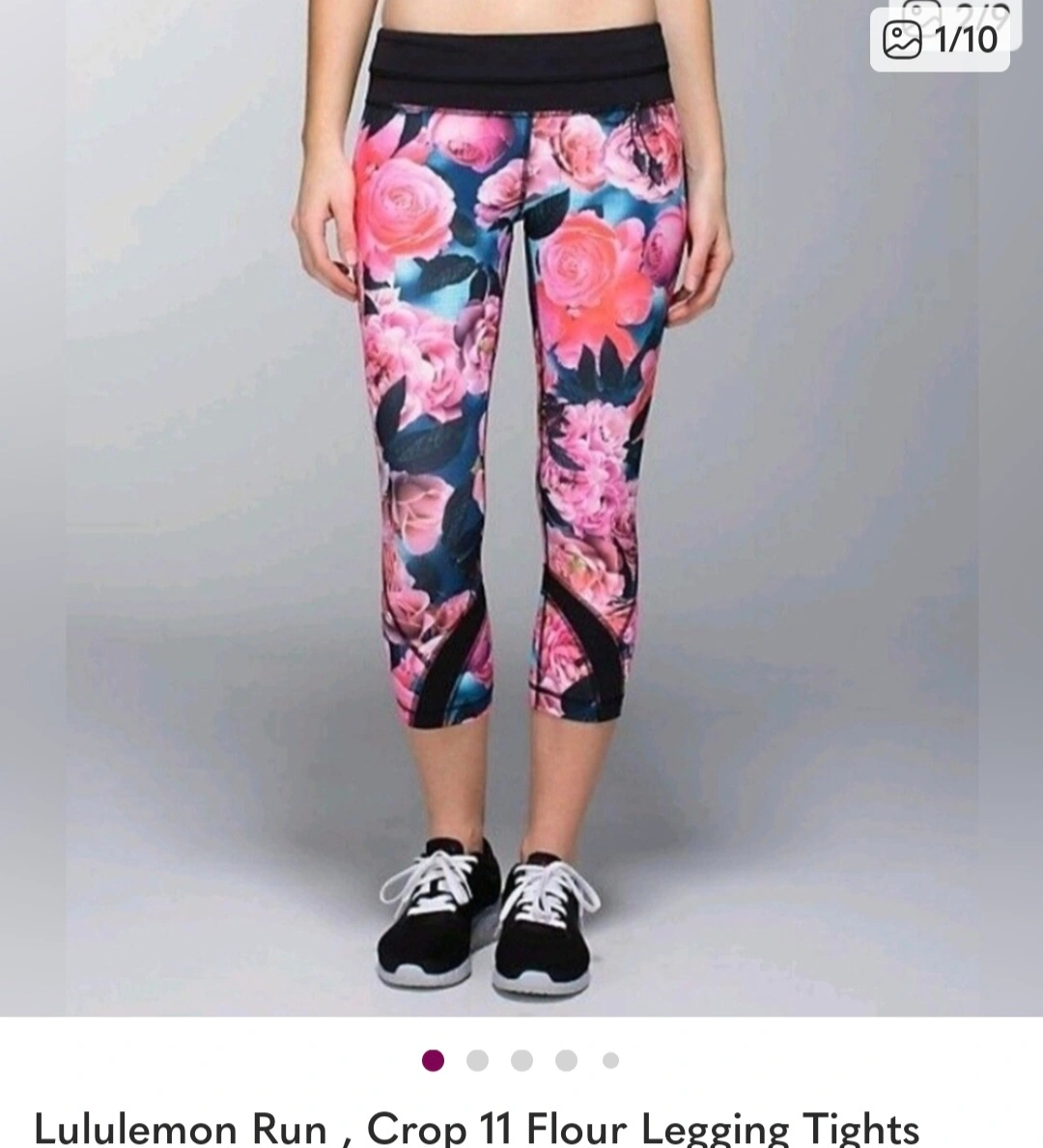Image resolution: width=1043 pixels, height=1148 pixels.
Task: Jump to the third image dot
Action: [x=521, y=1060]
